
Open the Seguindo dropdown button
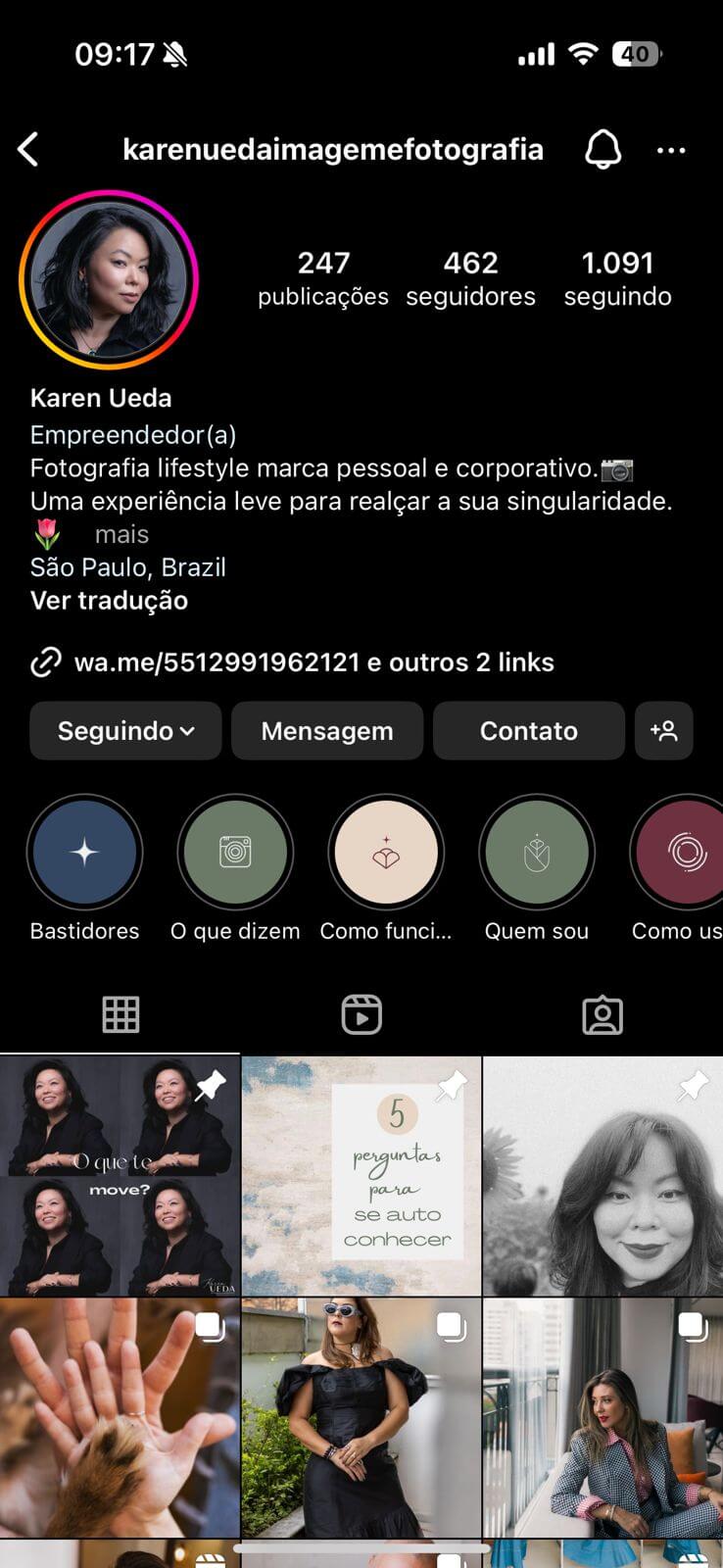click(x=125, y=731)
